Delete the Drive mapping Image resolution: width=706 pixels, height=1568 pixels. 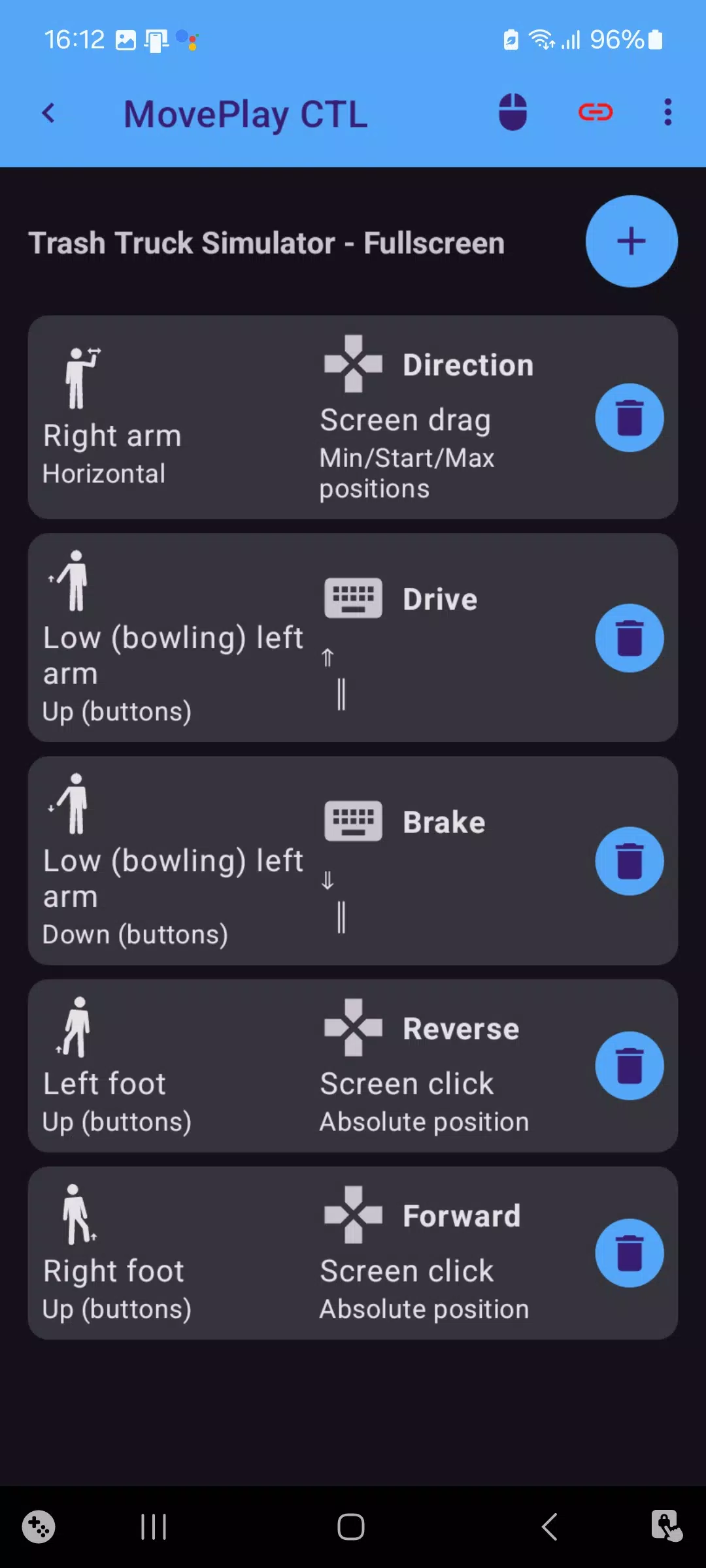(x=630, y=638)
